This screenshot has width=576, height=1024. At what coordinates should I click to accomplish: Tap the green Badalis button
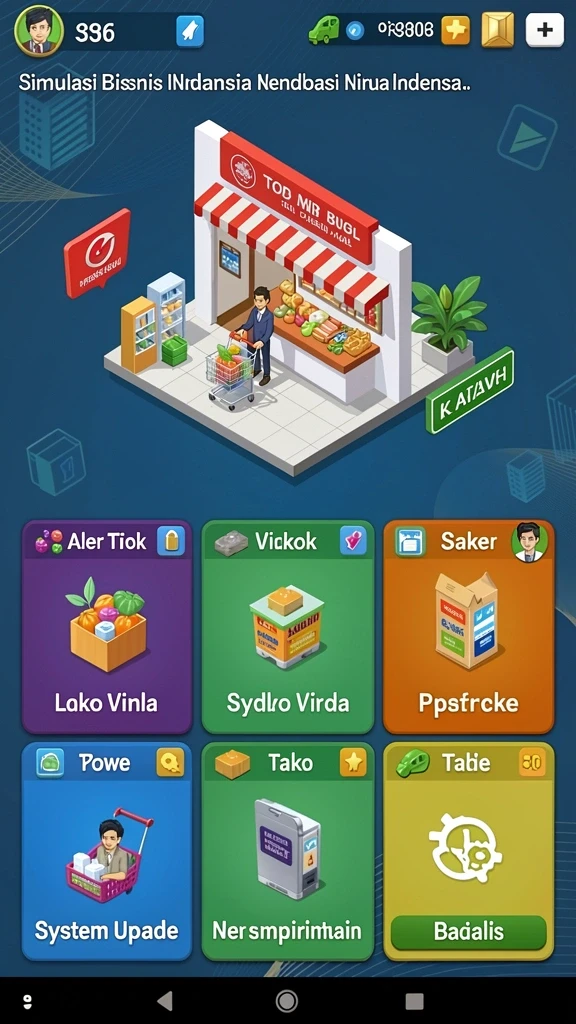coord(468,932)
